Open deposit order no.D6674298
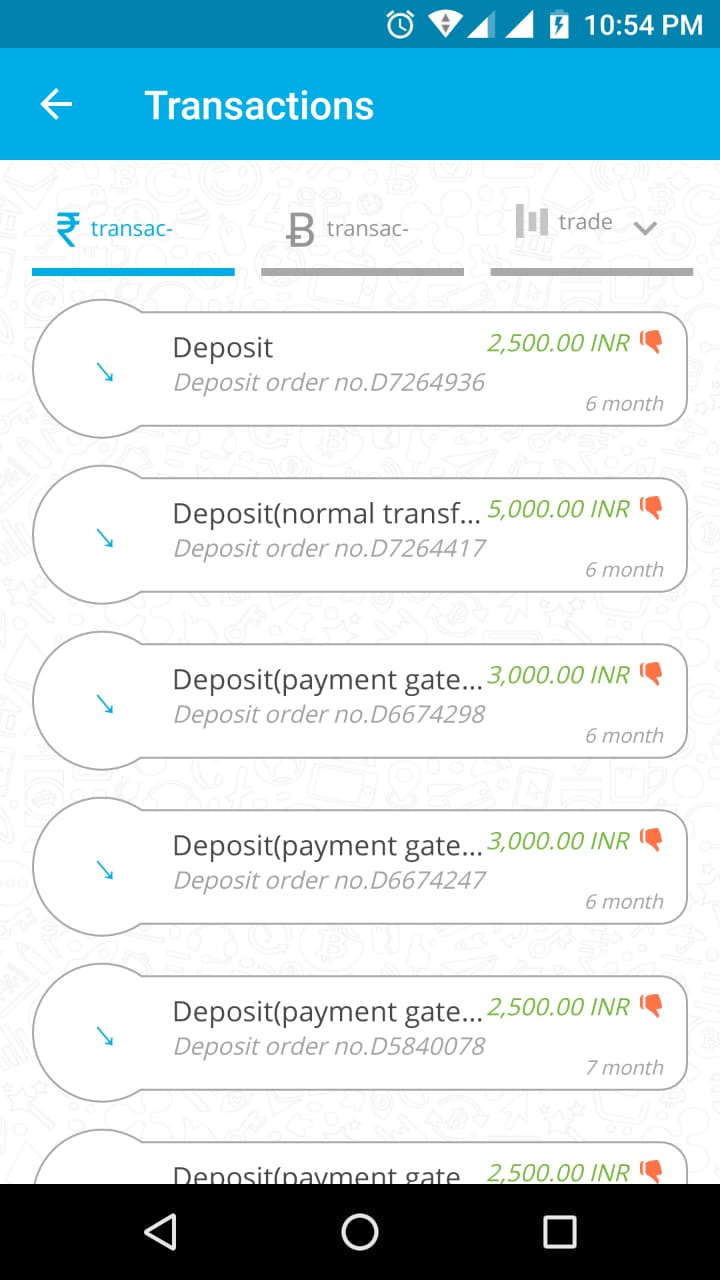The image size is (720, 1280). coord(360,700)
